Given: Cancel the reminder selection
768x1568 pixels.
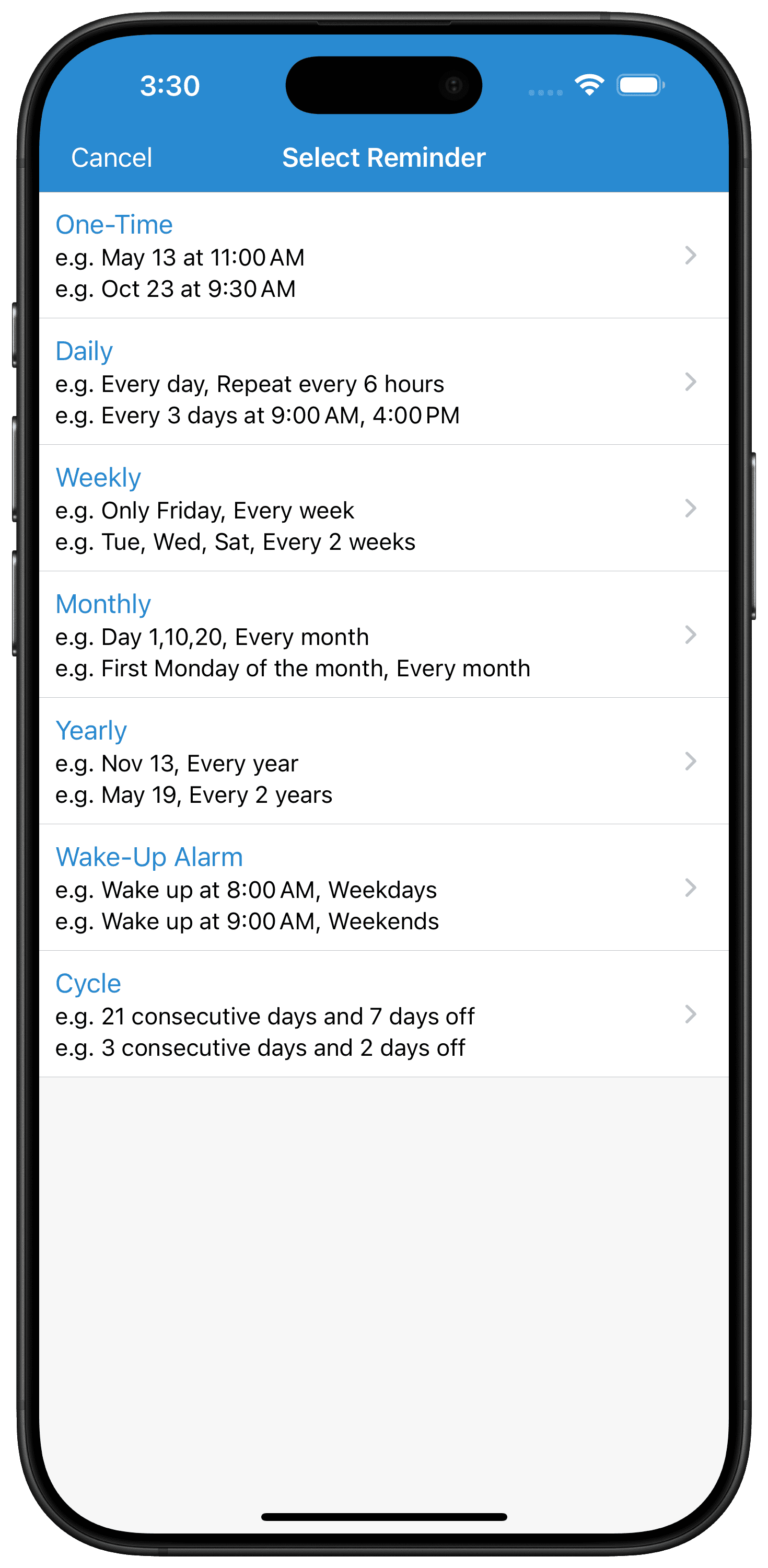Looking at the screenshot, I should [x=111, y=158].
